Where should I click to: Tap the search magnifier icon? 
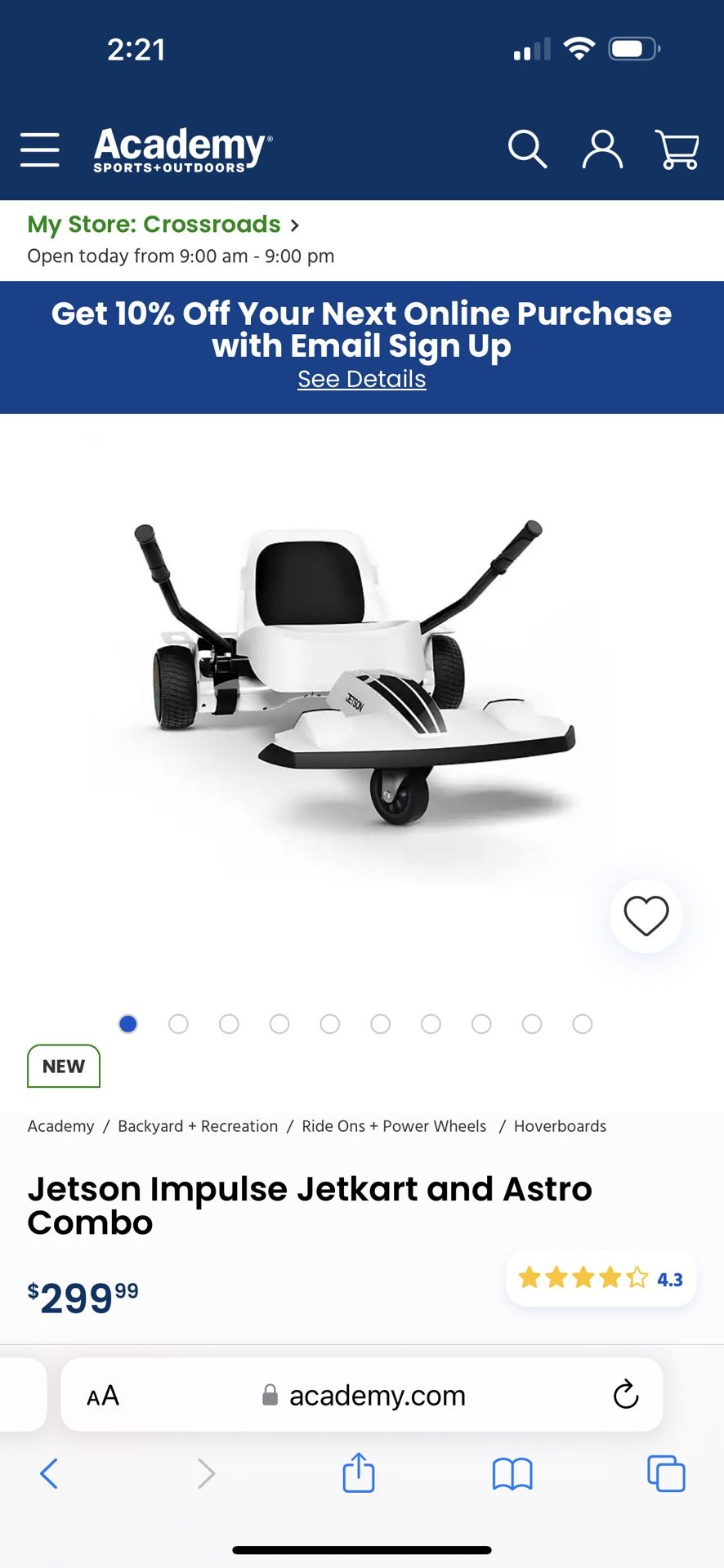tap(527, 149)
